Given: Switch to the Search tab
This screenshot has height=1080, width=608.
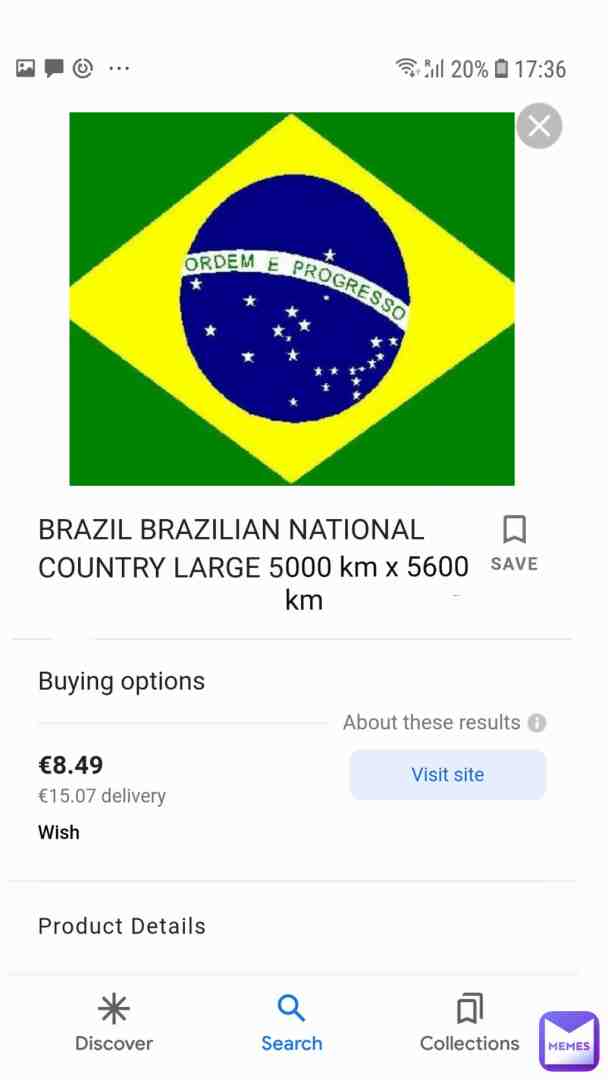Looking at the screenshot, I should click(x=291, y=1024).
